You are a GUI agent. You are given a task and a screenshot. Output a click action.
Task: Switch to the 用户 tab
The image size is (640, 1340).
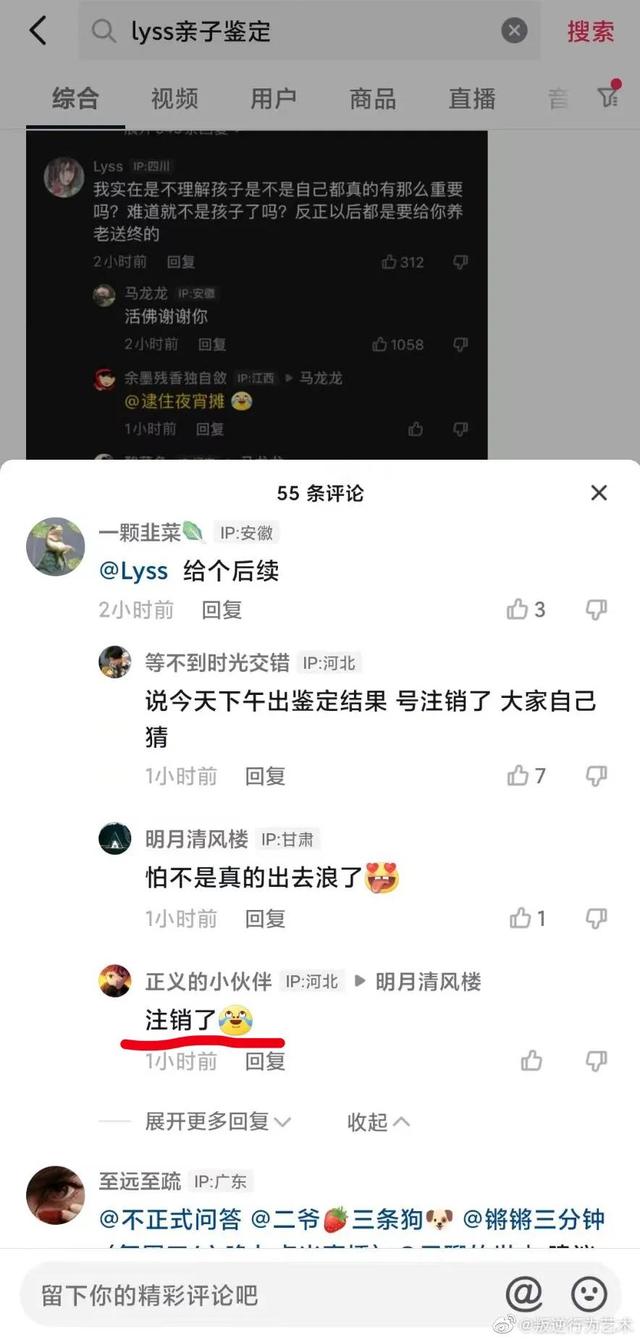point(273,98)
